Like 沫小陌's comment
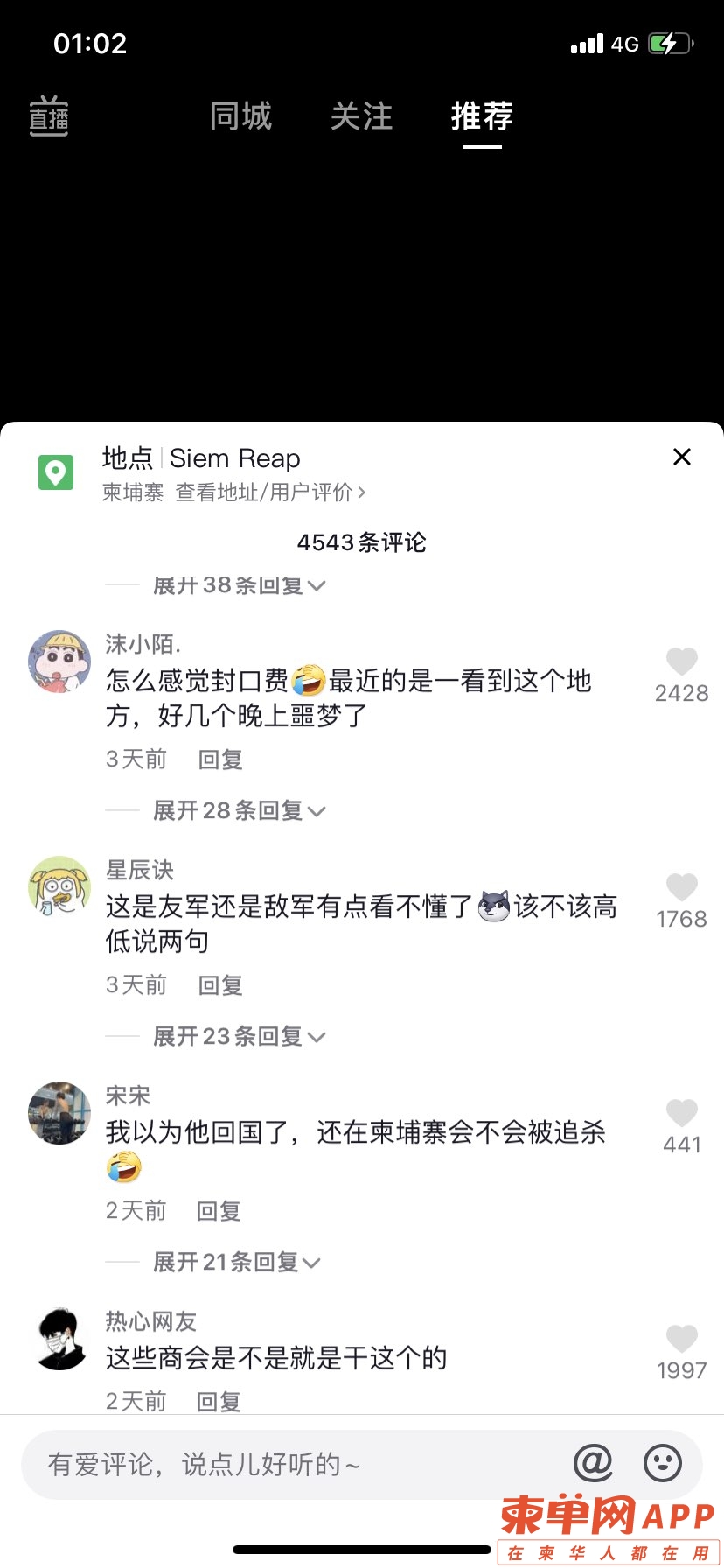 (681, 661)
